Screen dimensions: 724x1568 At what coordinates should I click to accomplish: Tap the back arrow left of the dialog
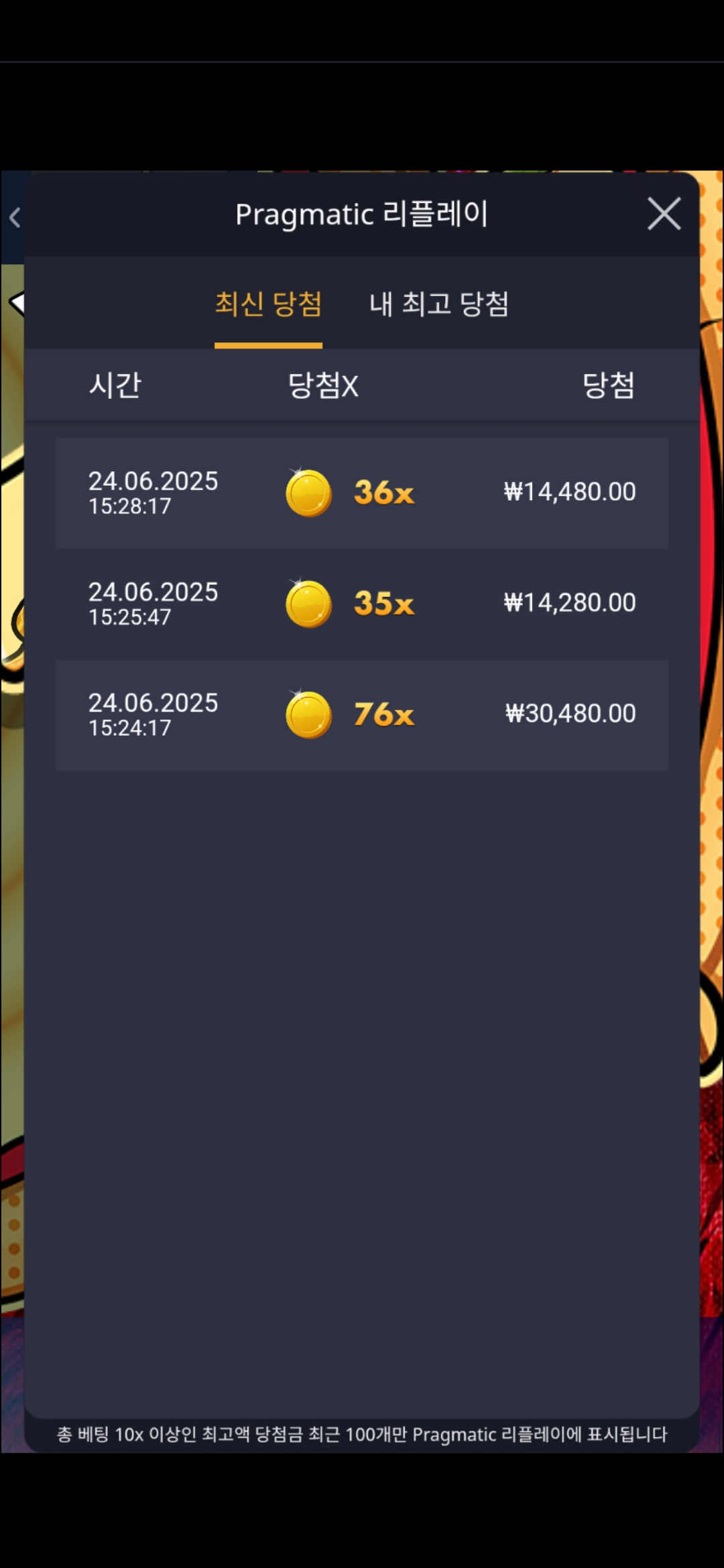(x=15, y=217)
